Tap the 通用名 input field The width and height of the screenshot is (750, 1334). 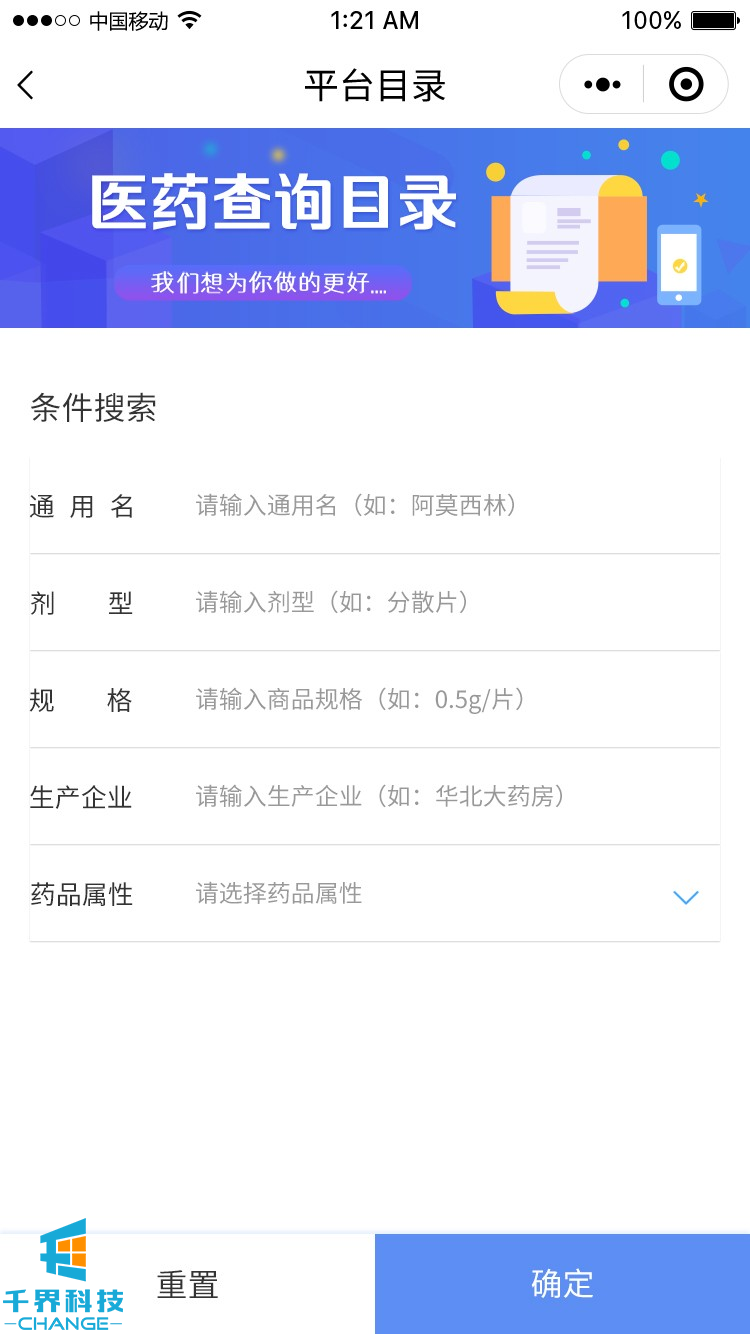pos(450,506)
